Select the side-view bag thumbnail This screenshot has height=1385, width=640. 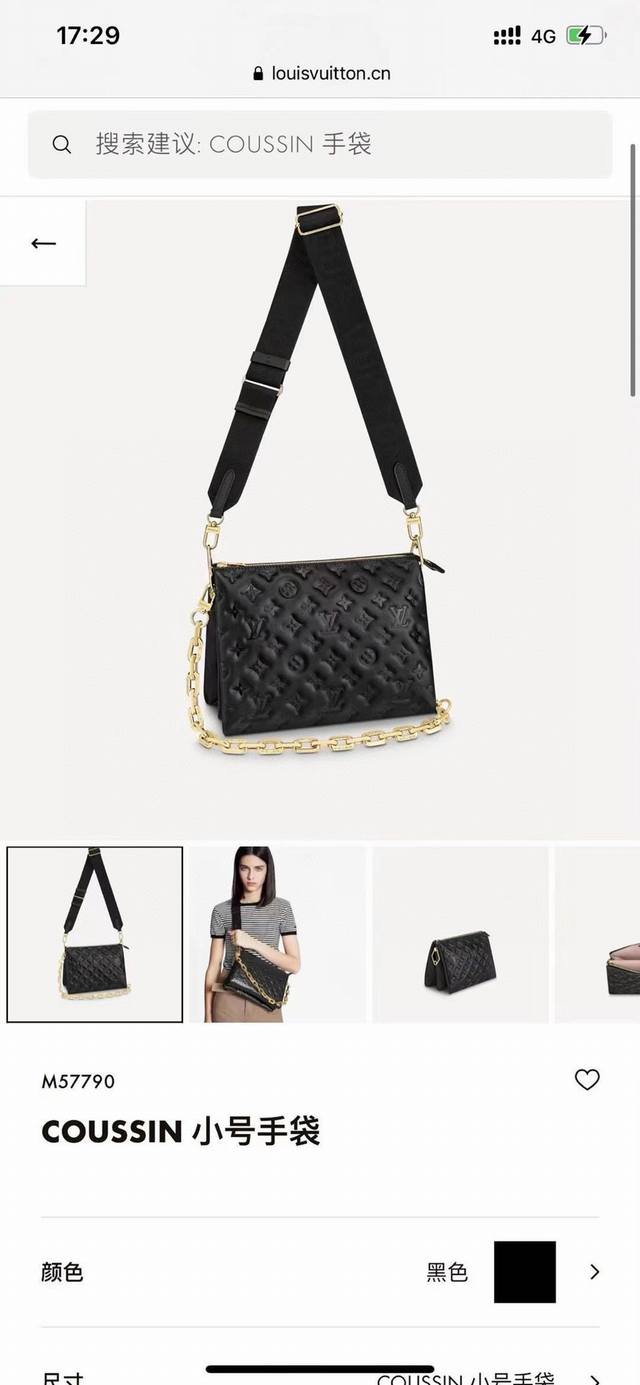[x=461, y=935]
